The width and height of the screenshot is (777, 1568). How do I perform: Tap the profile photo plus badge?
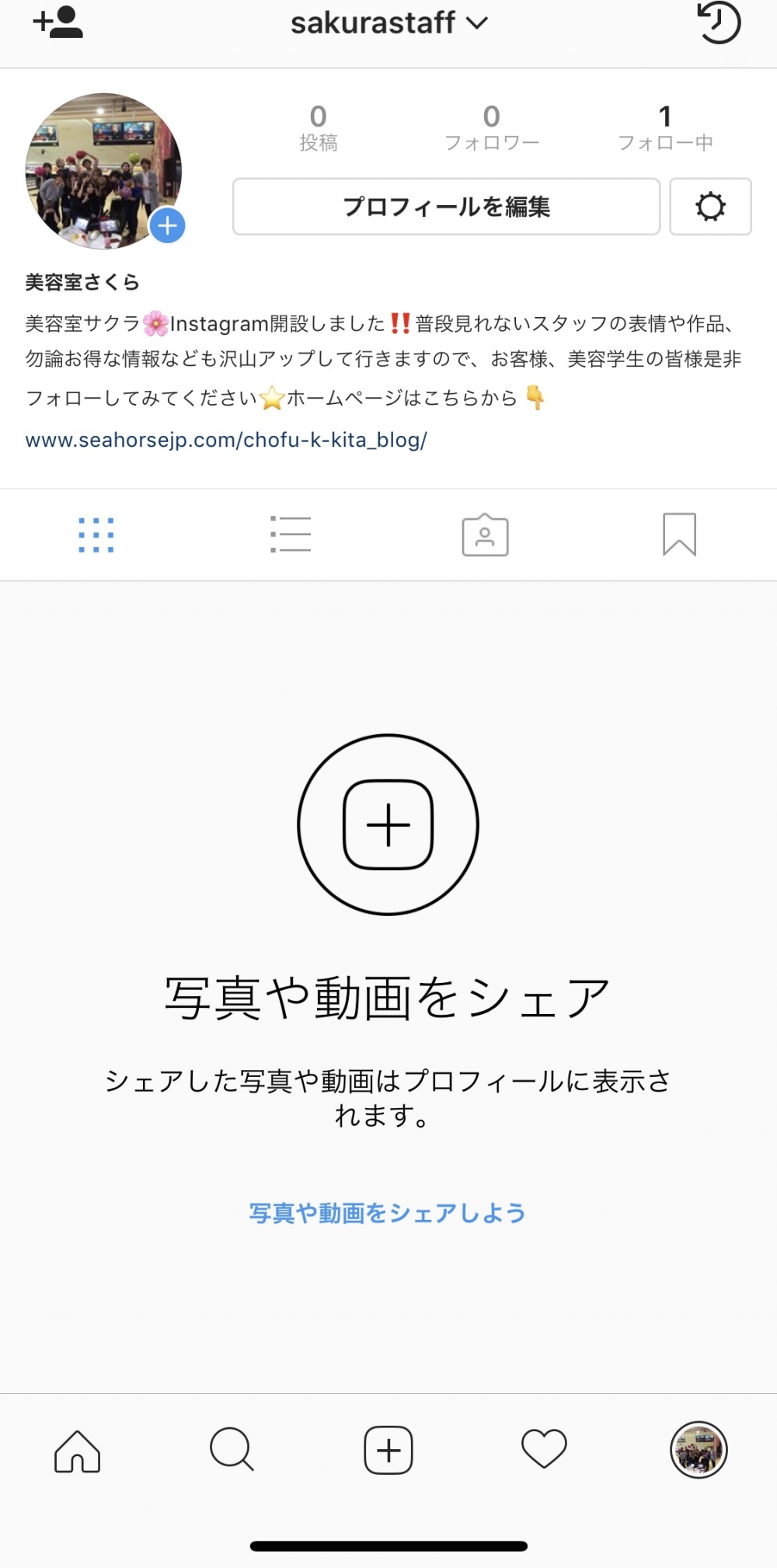click(x=168, y=226)
